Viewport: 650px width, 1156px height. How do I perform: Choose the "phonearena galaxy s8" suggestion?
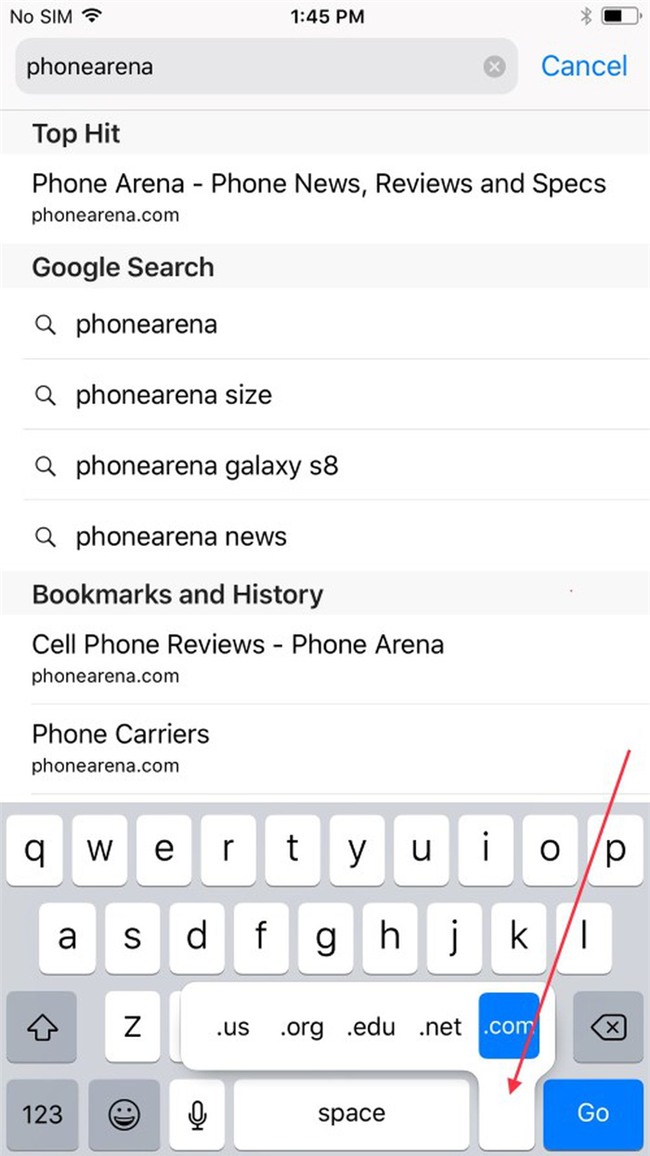point(206,465)
